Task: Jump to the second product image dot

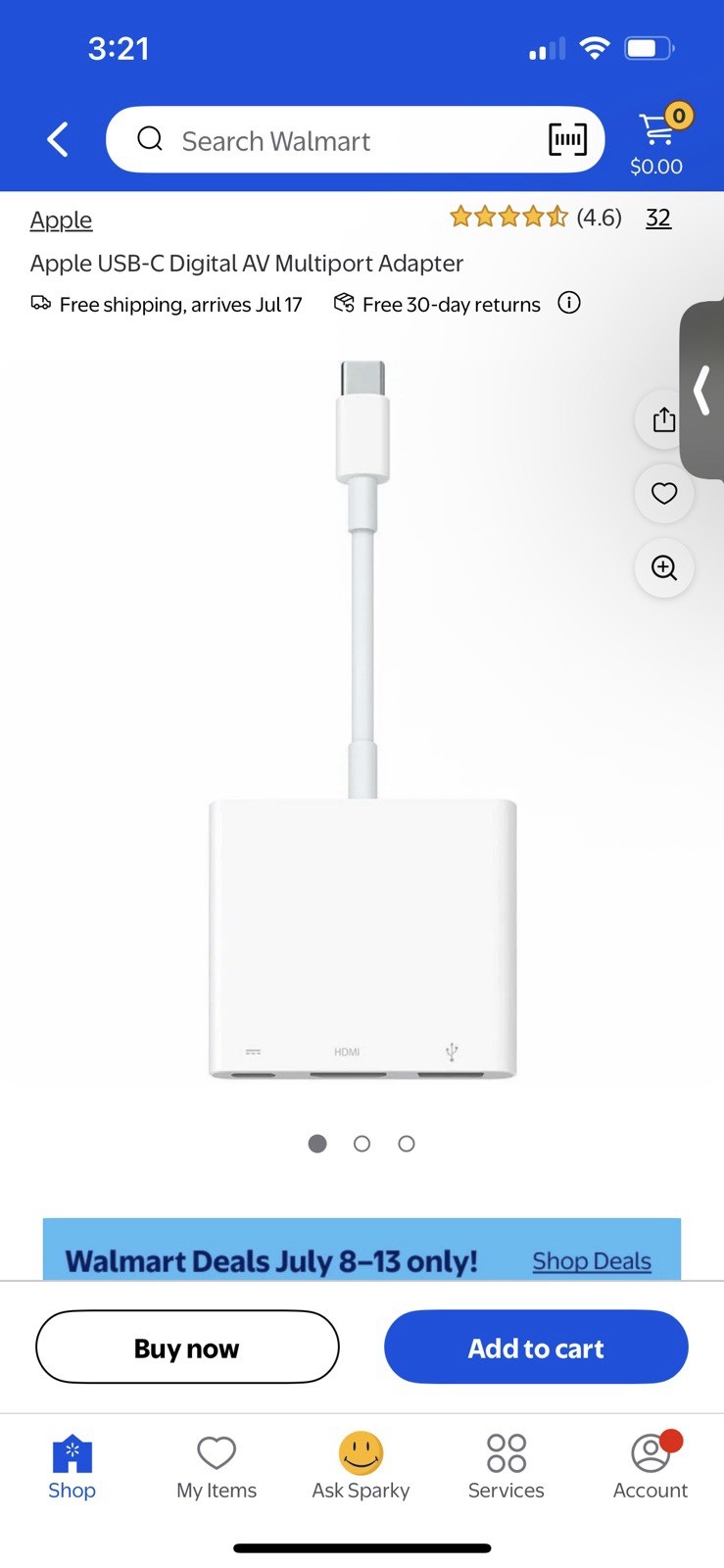Action: point(362,1144)
